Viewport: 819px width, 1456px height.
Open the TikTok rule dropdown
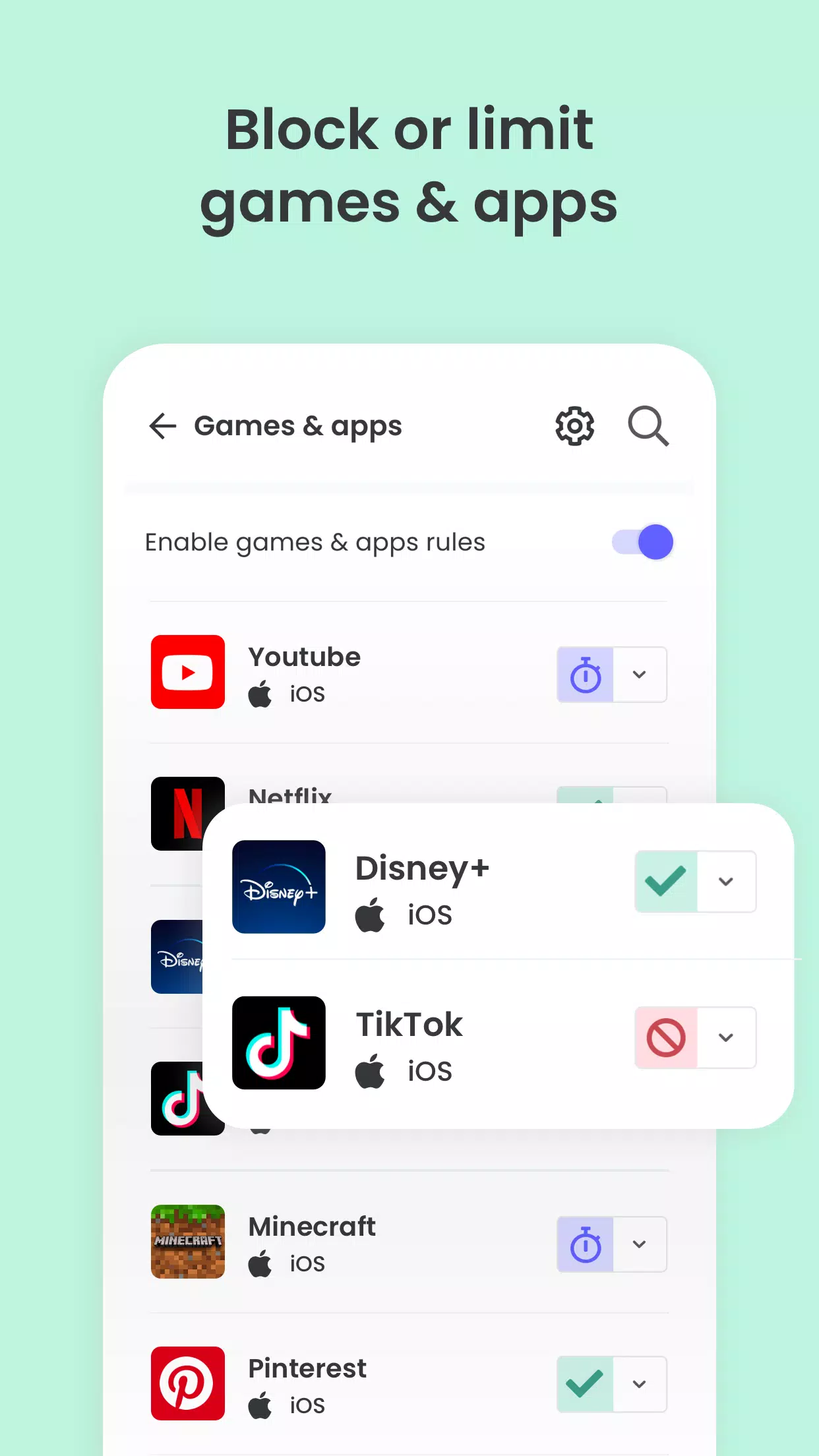coord(727,1038)
